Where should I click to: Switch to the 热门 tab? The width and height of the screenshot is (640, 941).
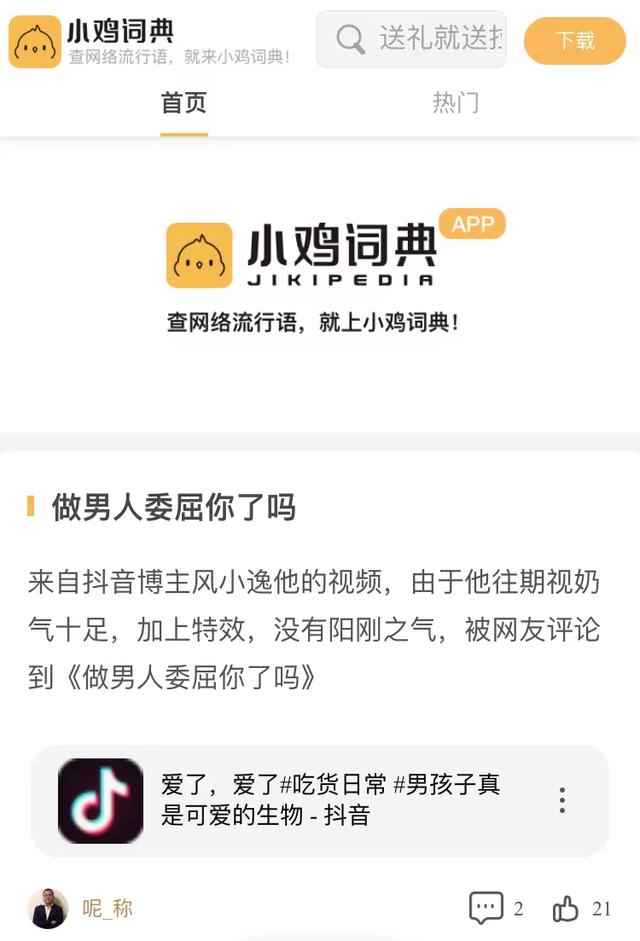(455, 102)
